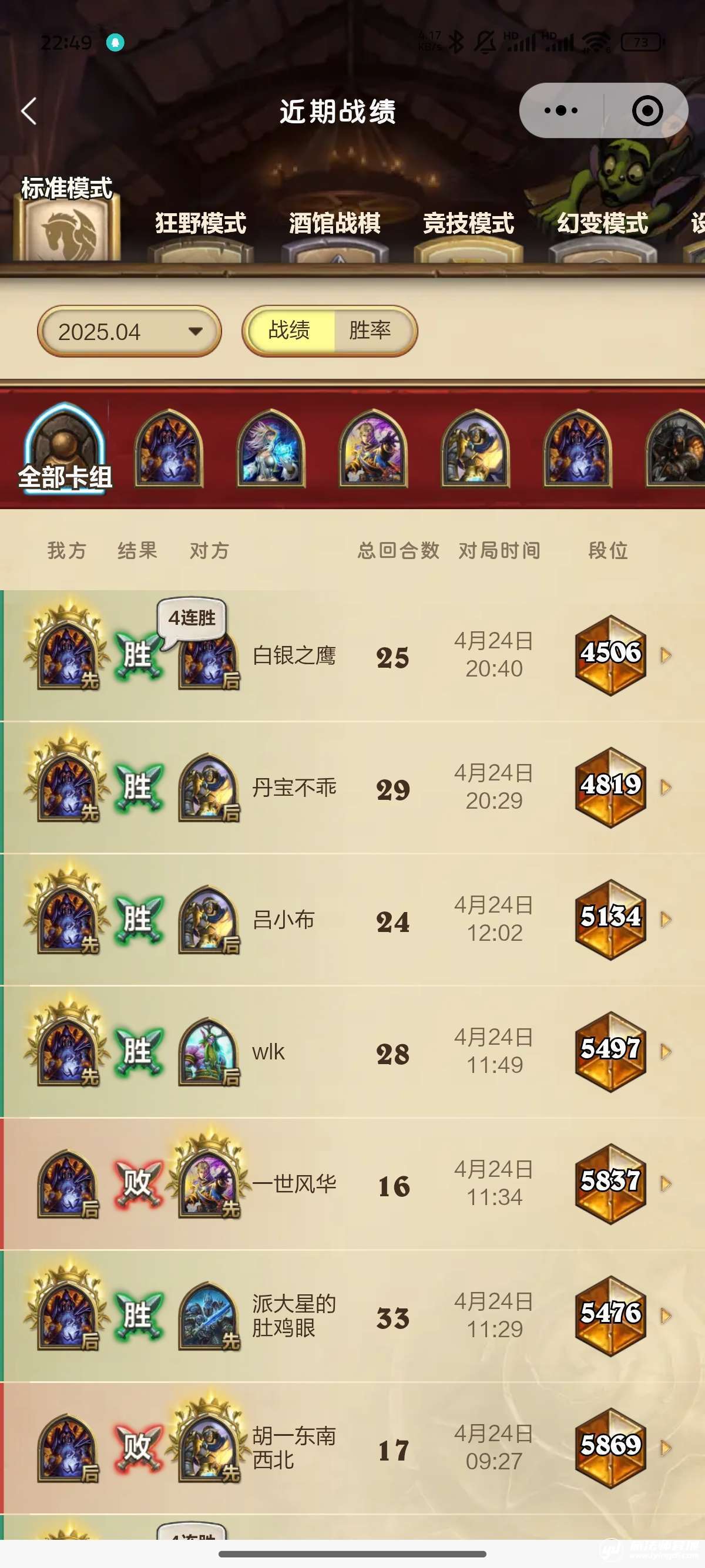Open the mini-program more options menu
The image size is (705, 1568).
coord(560,111)
